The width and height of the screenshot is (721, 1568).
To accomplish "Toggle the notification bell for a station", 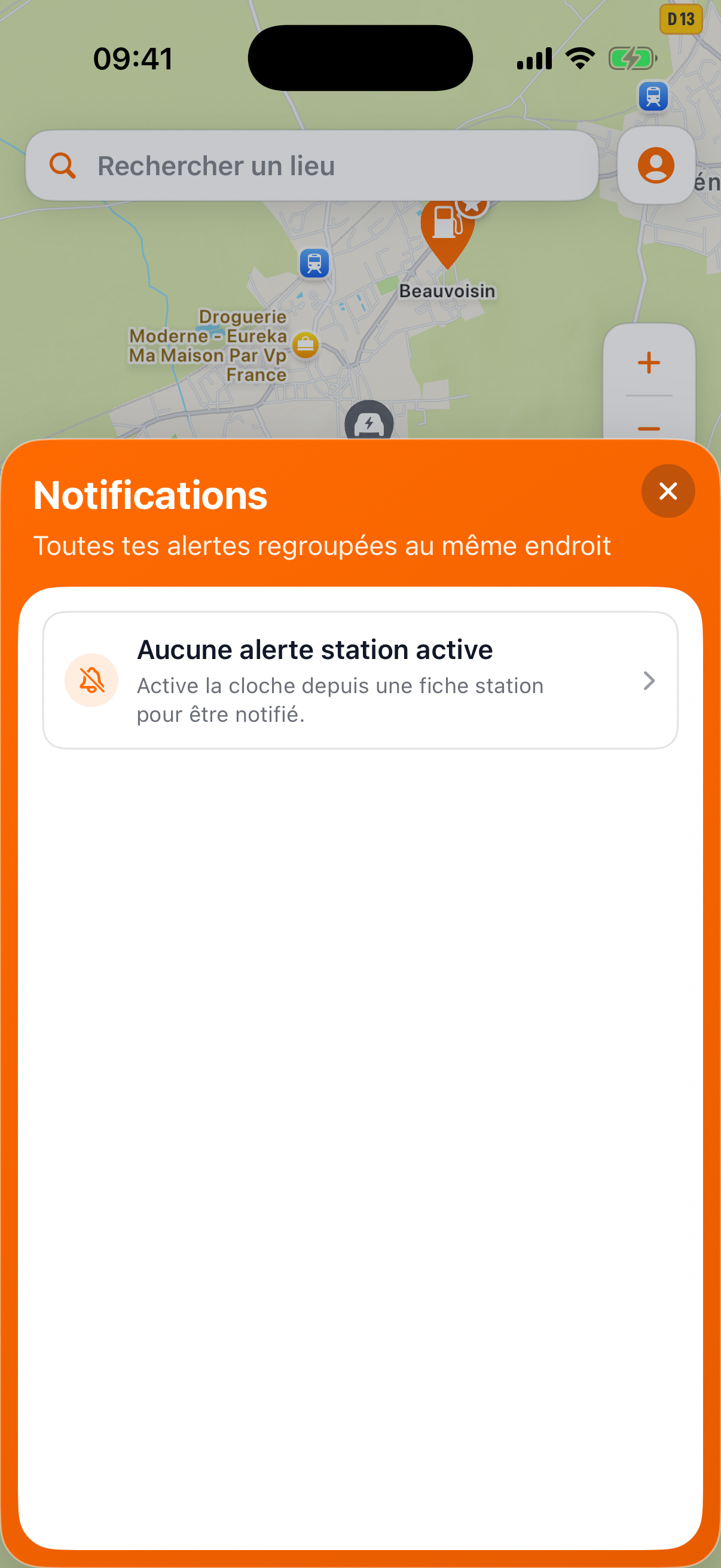I will (x=91, y=681).
